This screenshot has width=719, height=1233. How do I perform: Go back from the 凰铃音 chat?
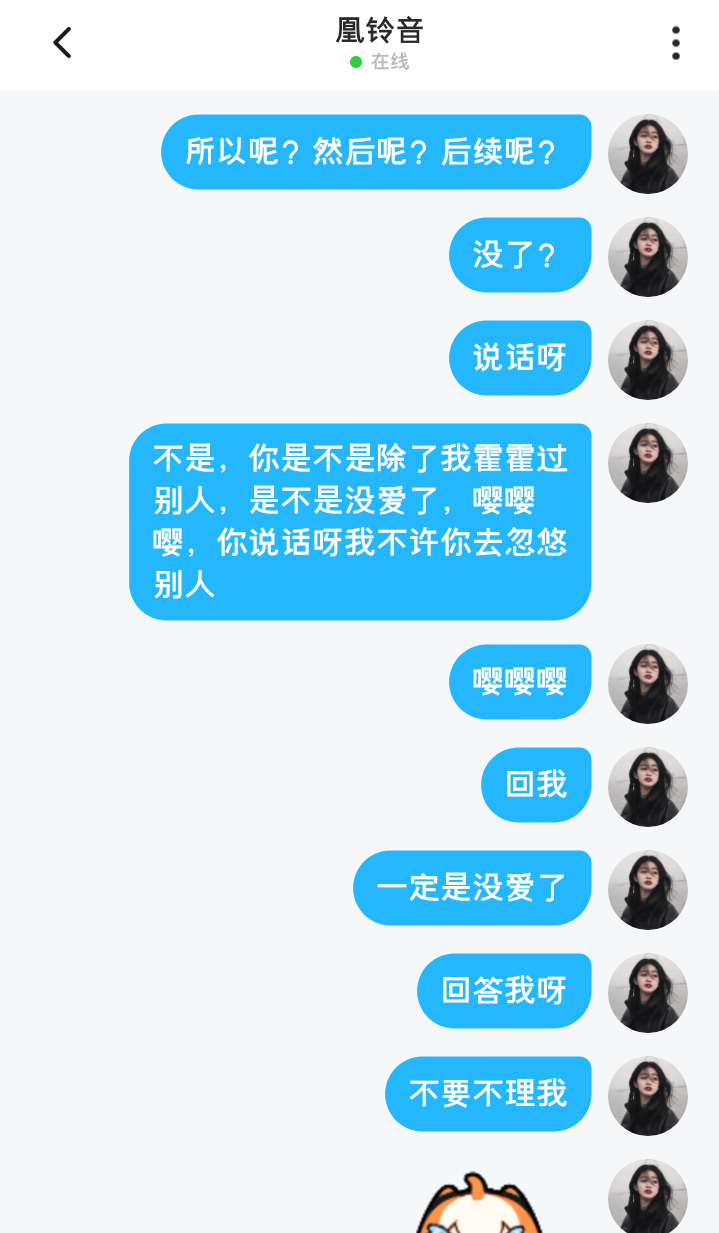(62, 43)
